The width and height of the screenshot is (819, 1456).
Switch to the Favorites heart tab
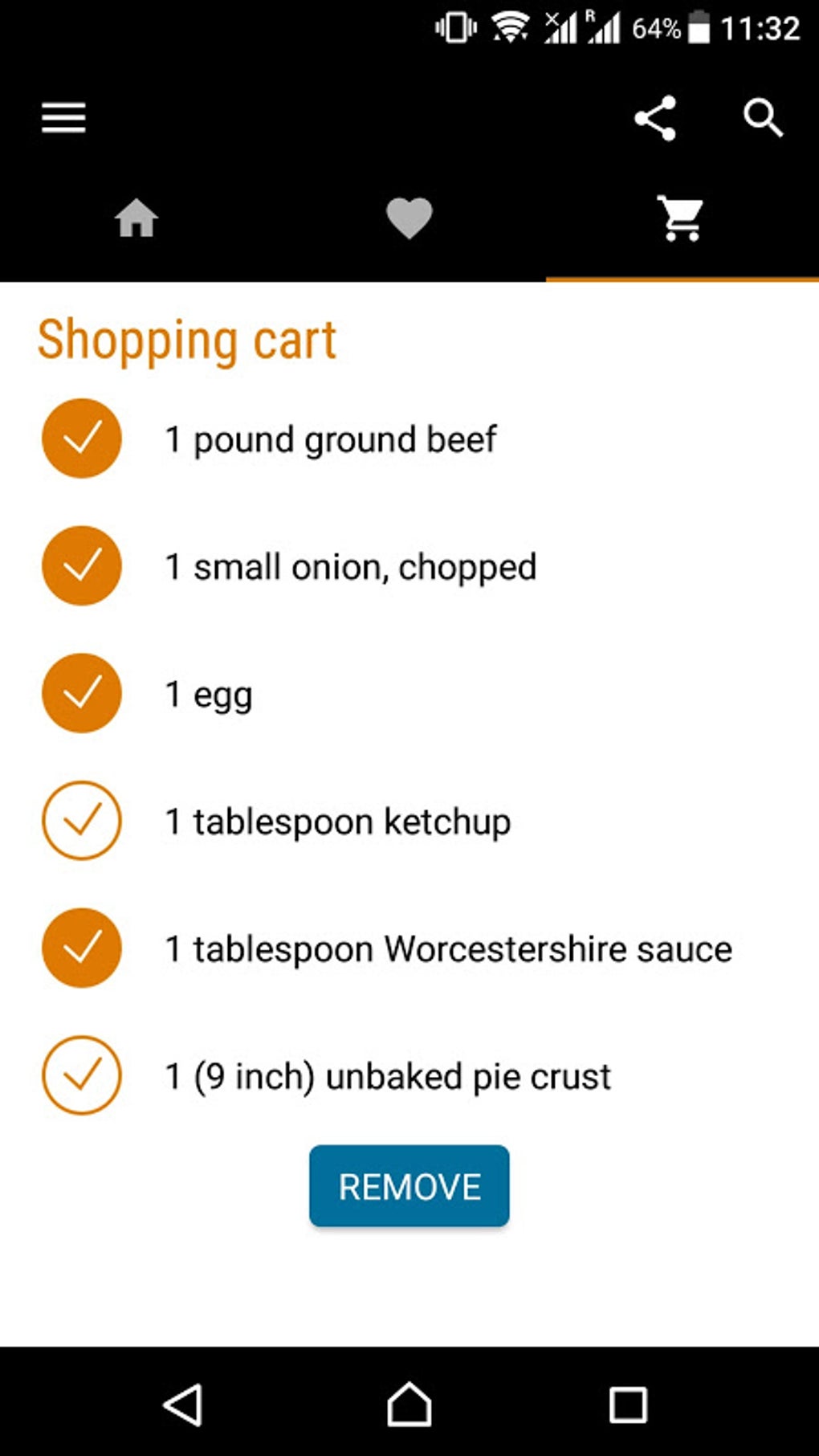click(409, 218)
